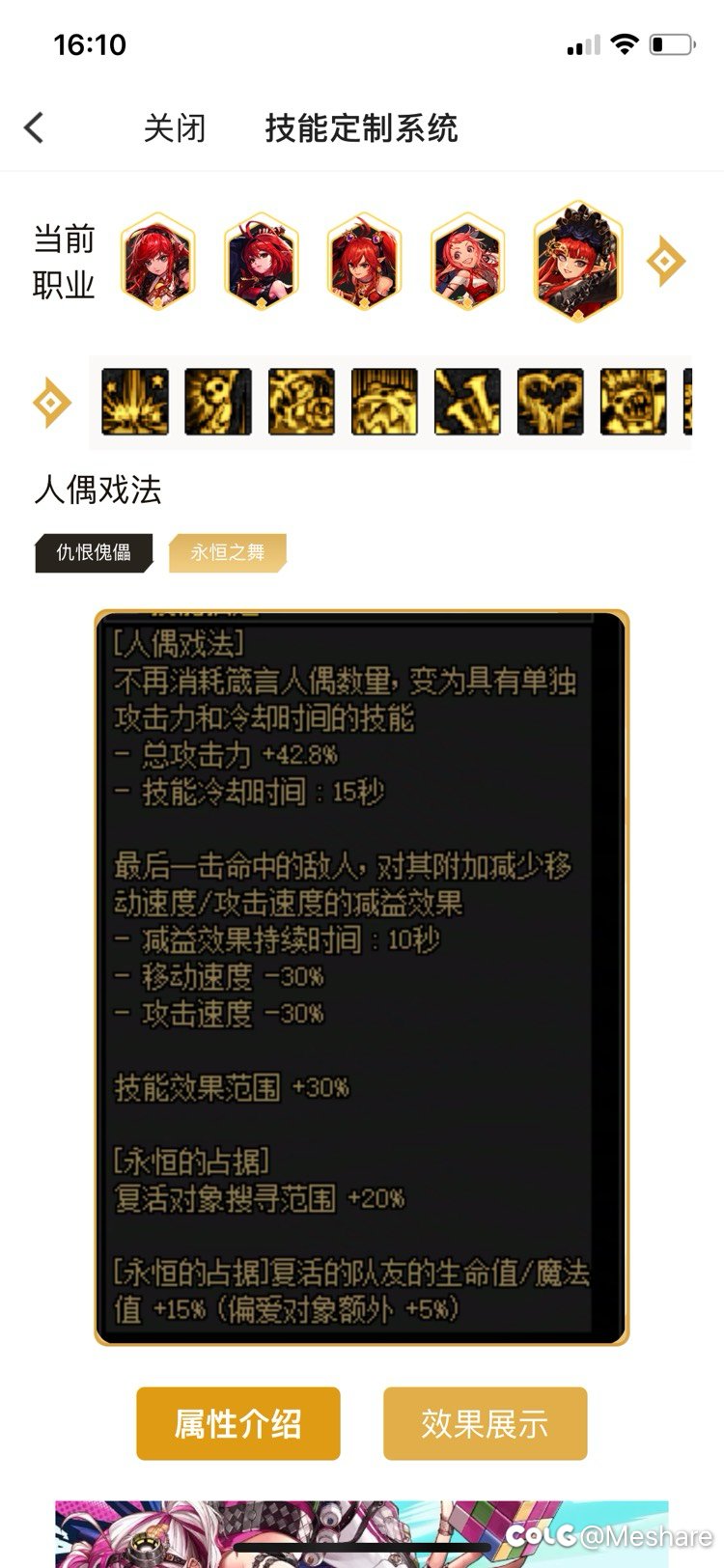Choose the second skill icon
Image resolution: width=724 pixels, height=1568 pixels.
pyautogui.click(x=218, y=402)
